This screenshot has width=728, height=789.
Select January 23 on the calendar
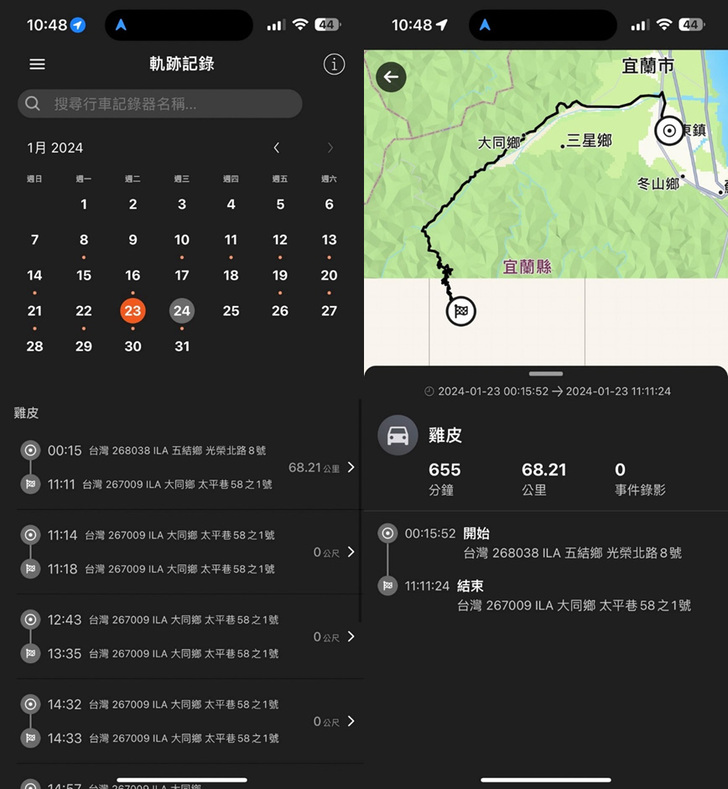[x=133, y=311]
